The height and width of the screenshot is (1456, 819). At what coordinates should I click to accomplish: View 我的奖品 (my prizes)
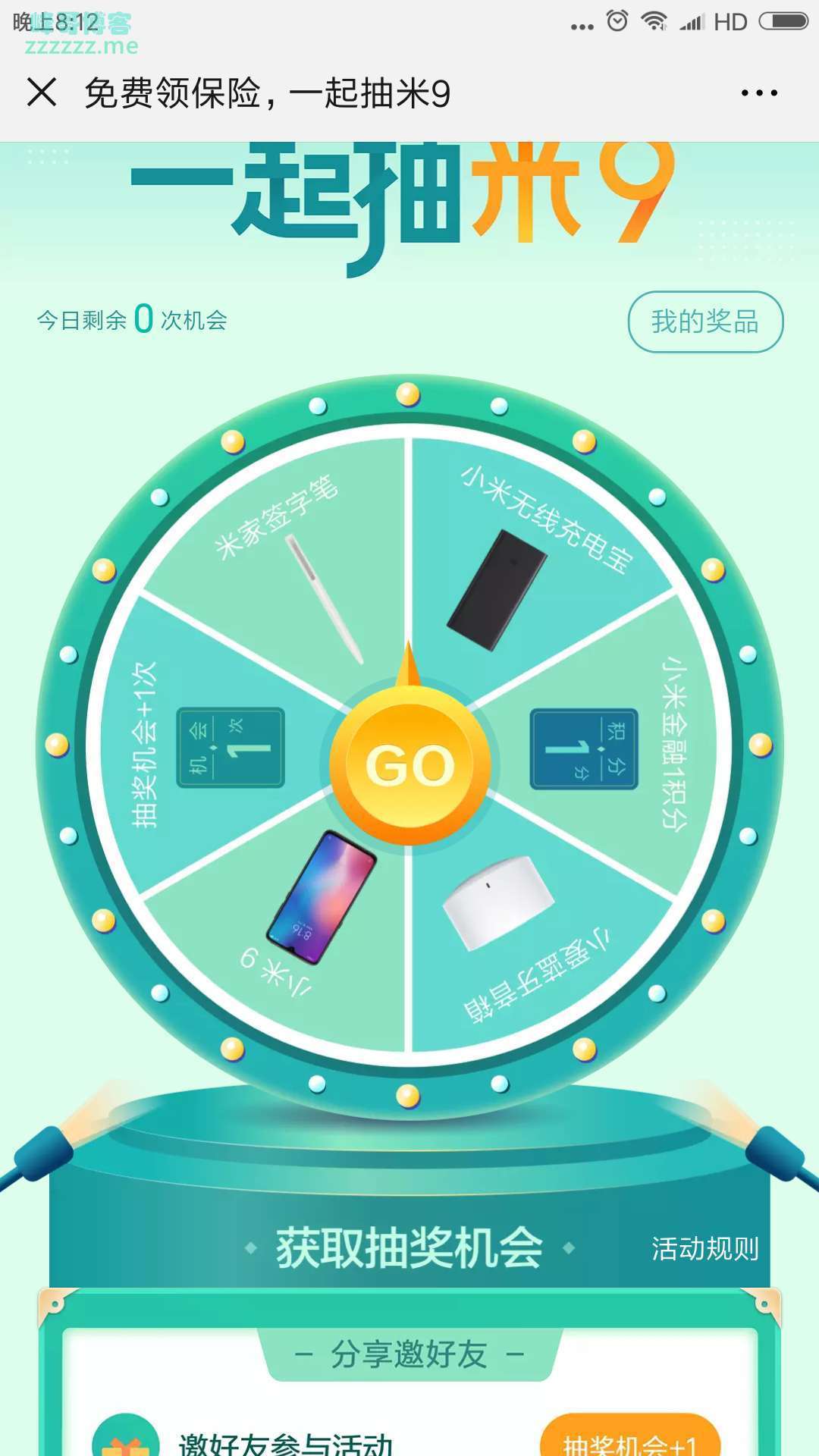click(705, 322)
